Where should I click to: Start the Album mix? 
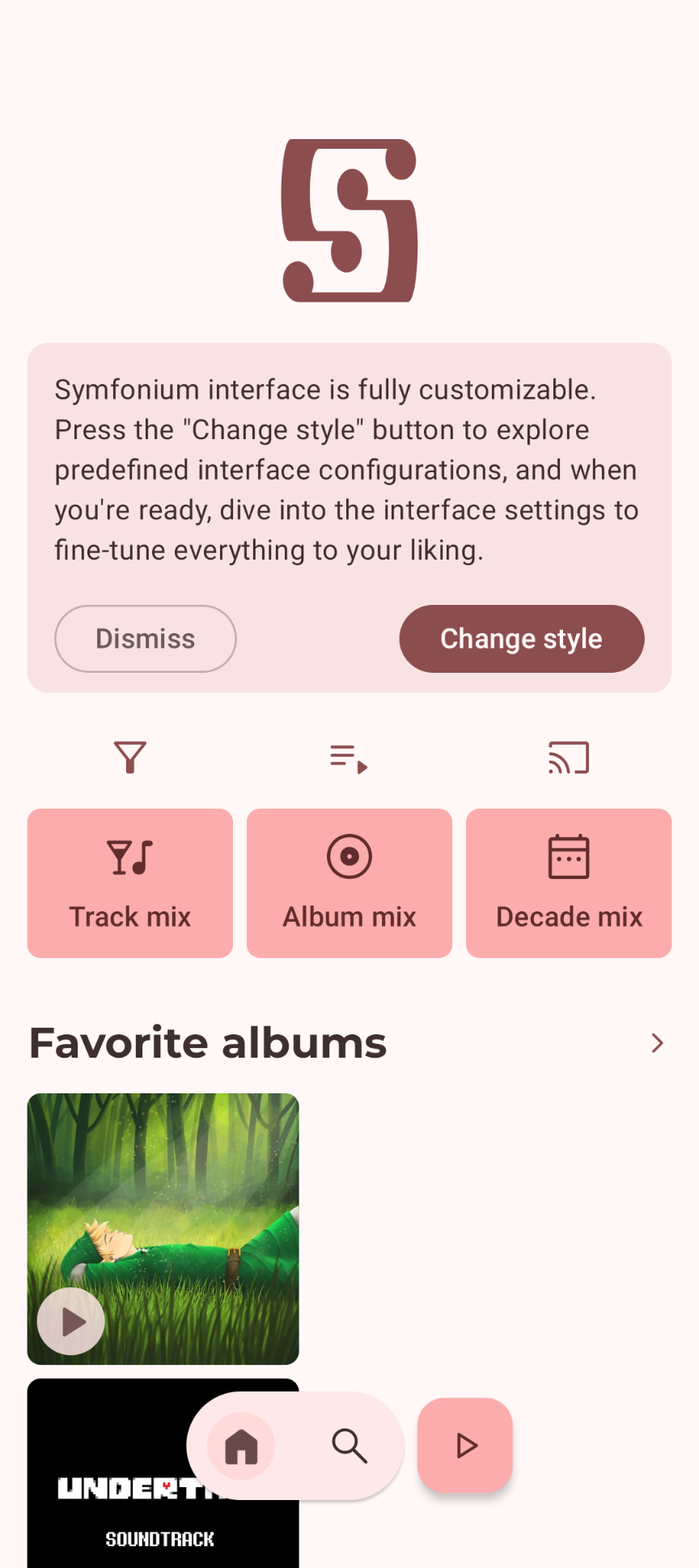pyautogui.click(x=349, y=883)
